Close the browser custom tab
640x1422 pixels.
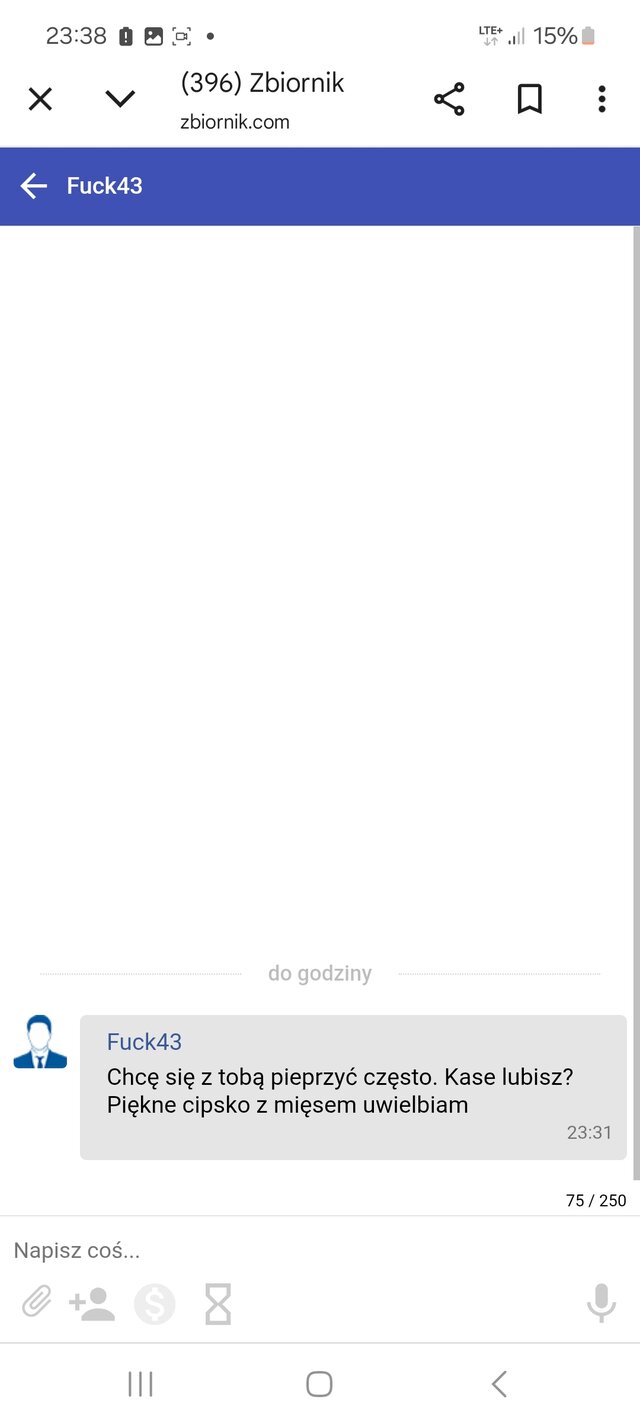point(40,99)
